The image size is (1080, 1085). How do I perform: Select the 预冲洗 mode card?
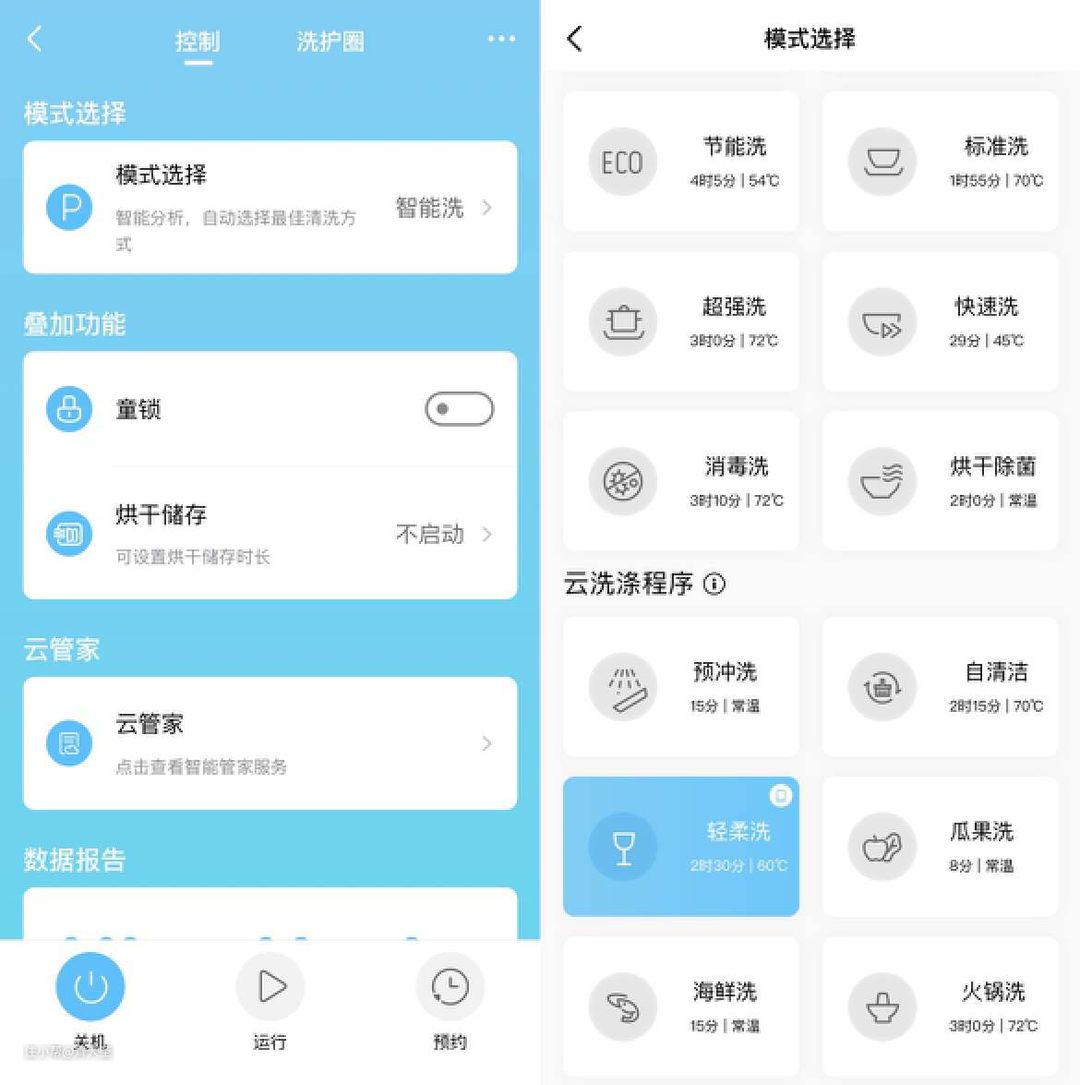pos(681,686)
